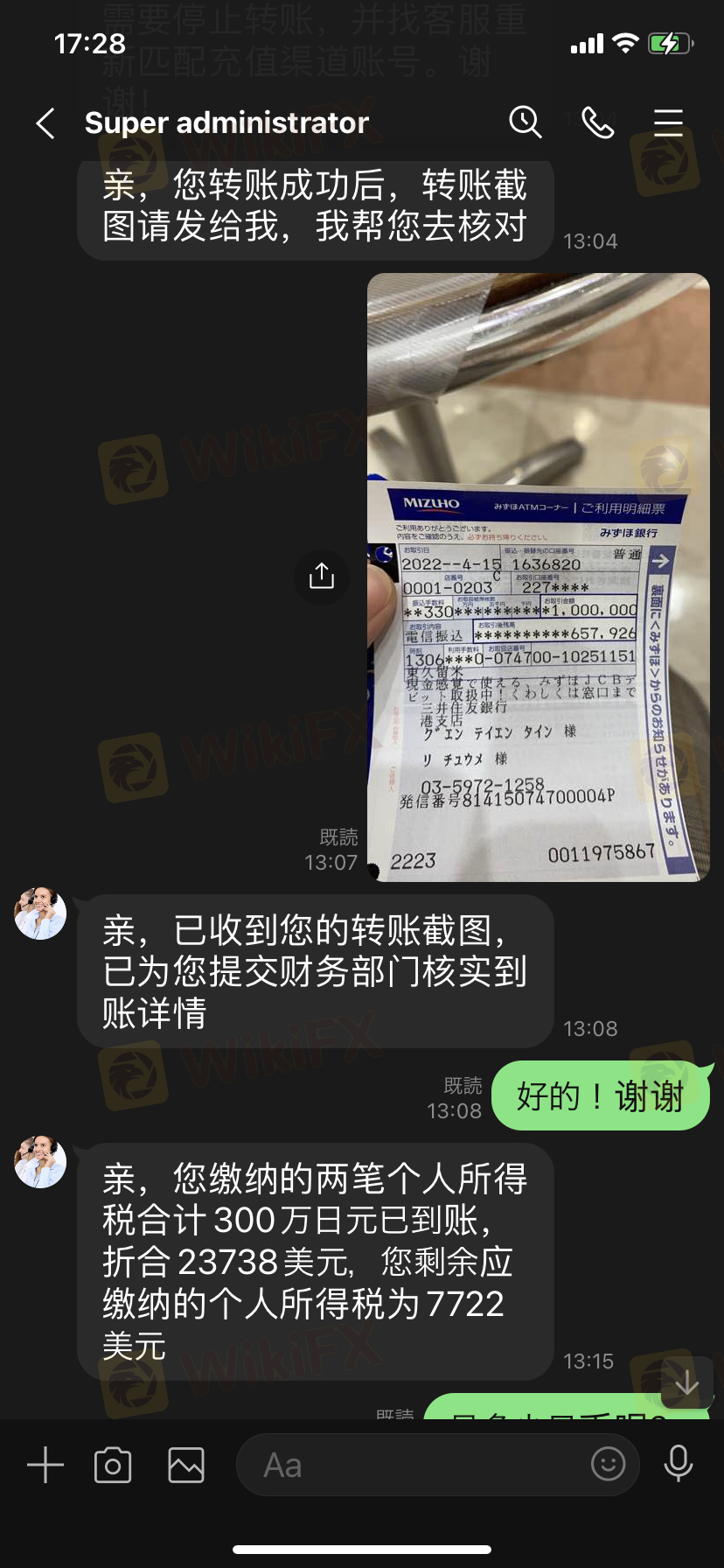Search within this chat
724x1568 pixels.
click(526, 122)
